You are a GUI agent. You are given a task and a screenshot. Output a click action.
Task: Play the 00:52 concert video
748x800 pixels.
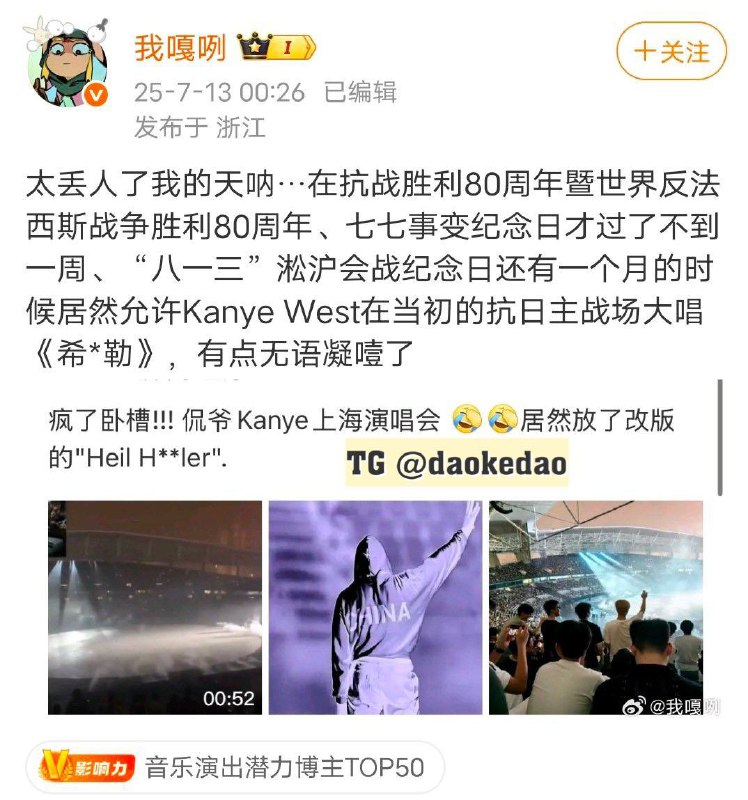[155, 607]
